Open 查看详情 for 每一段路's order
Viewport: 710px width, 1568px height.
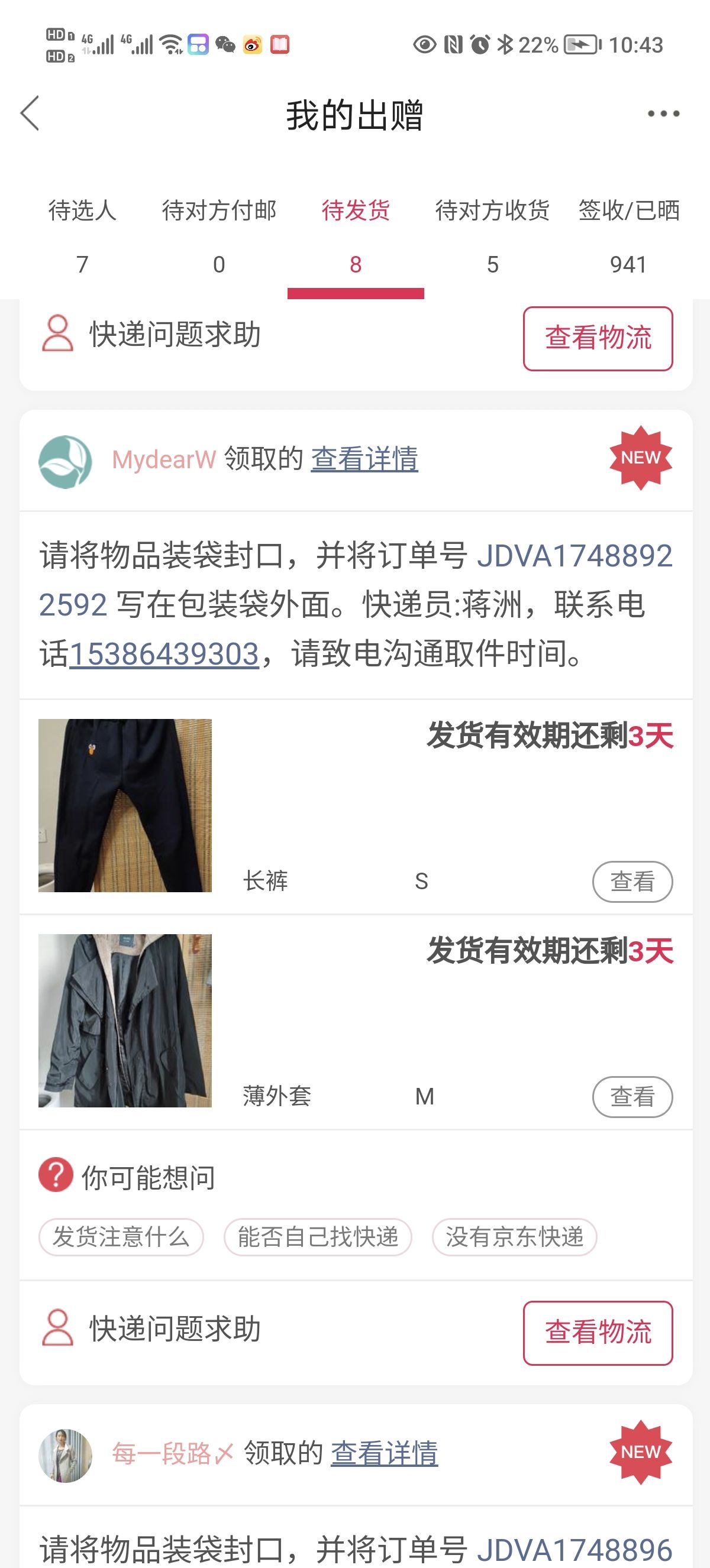[384, 1453]
